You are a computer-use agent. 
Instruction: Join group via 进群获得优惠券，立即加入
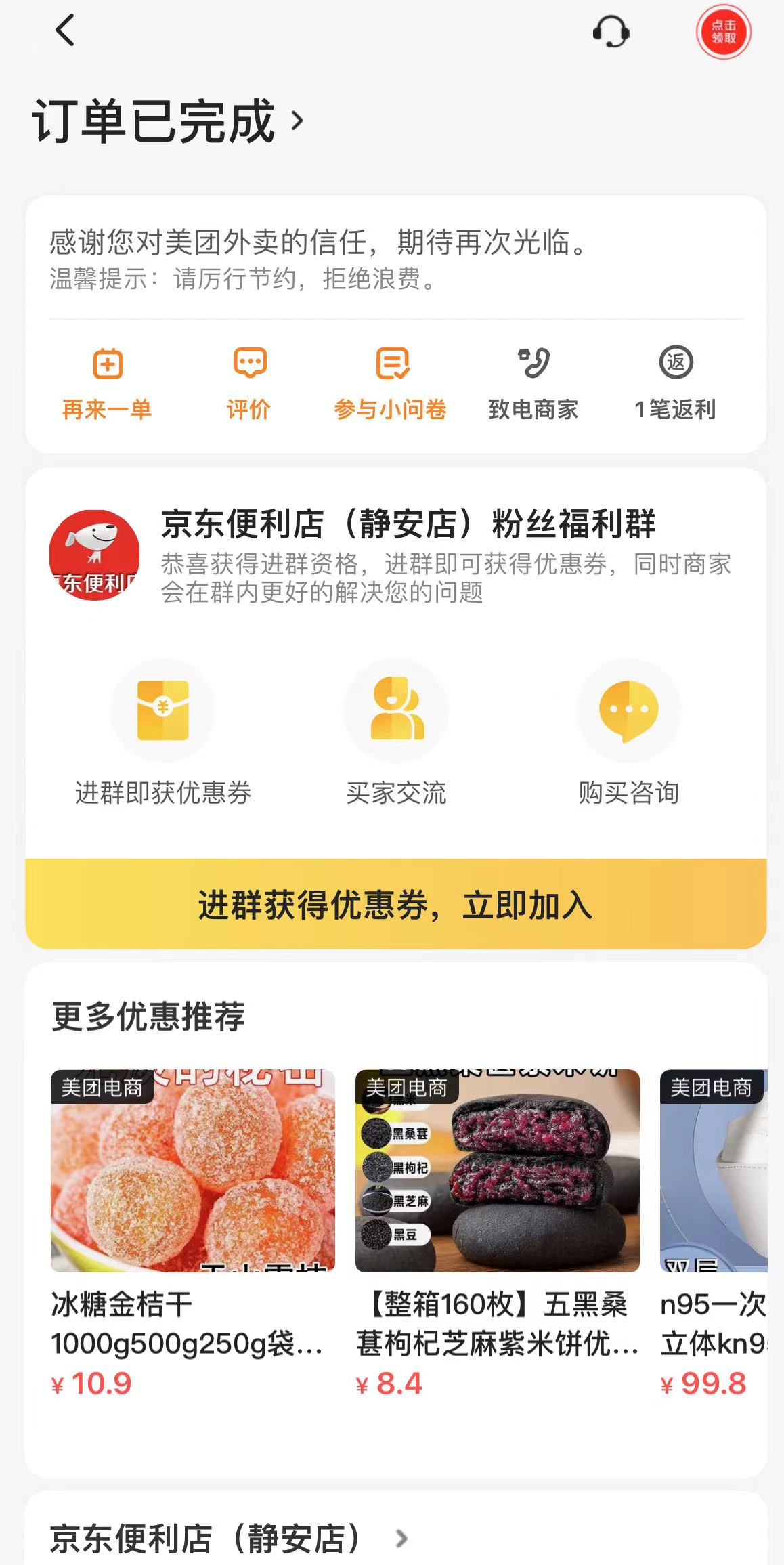click(395, 905)
